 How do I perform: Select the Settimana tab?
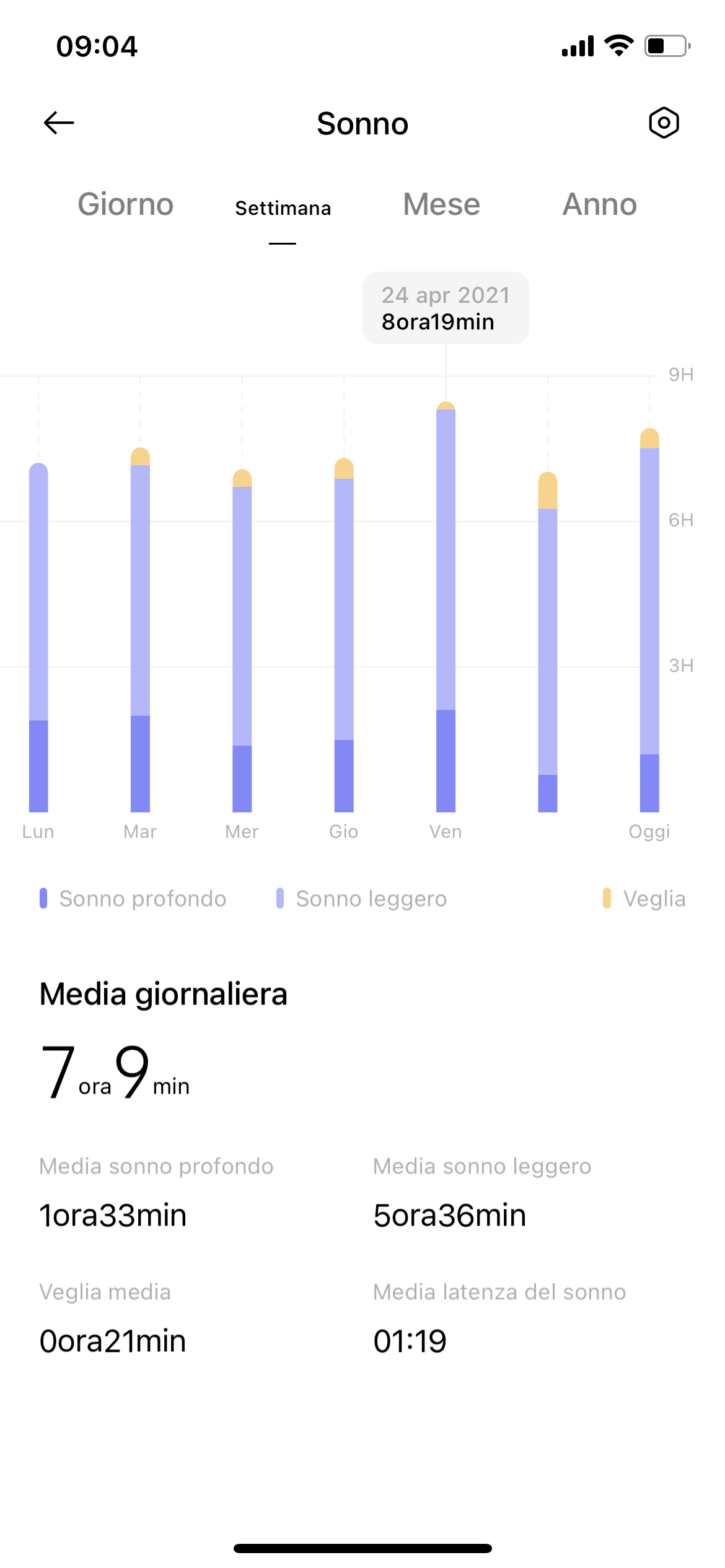283,208
